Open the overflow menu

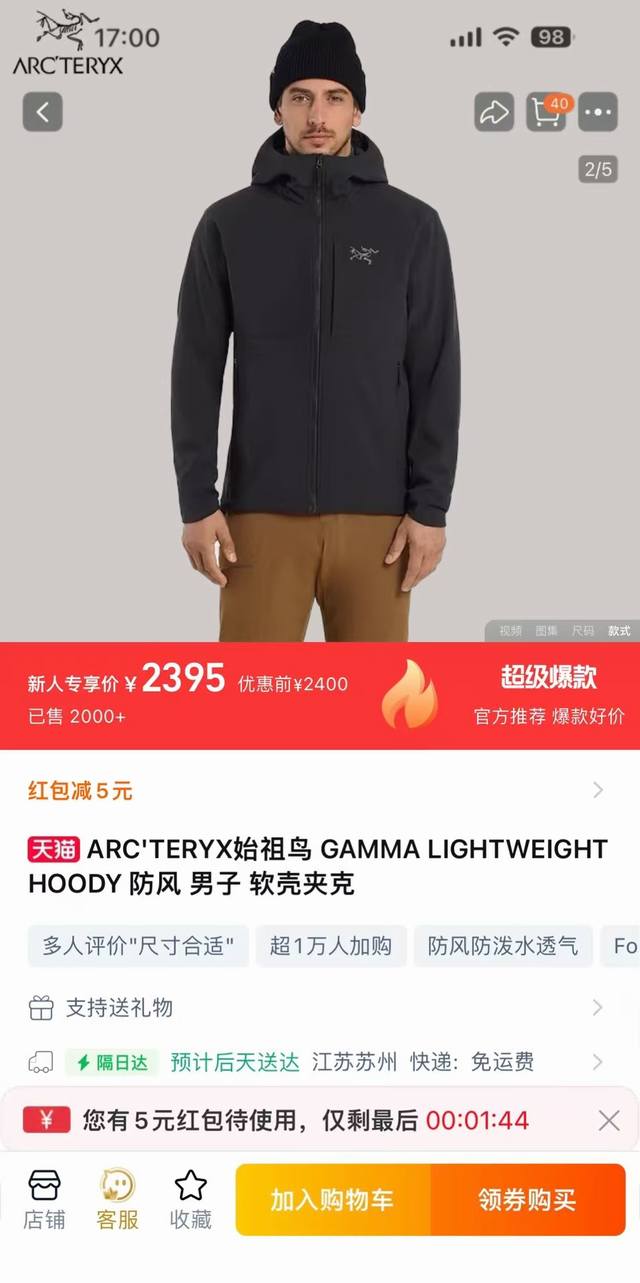click(x=598, y=112)
